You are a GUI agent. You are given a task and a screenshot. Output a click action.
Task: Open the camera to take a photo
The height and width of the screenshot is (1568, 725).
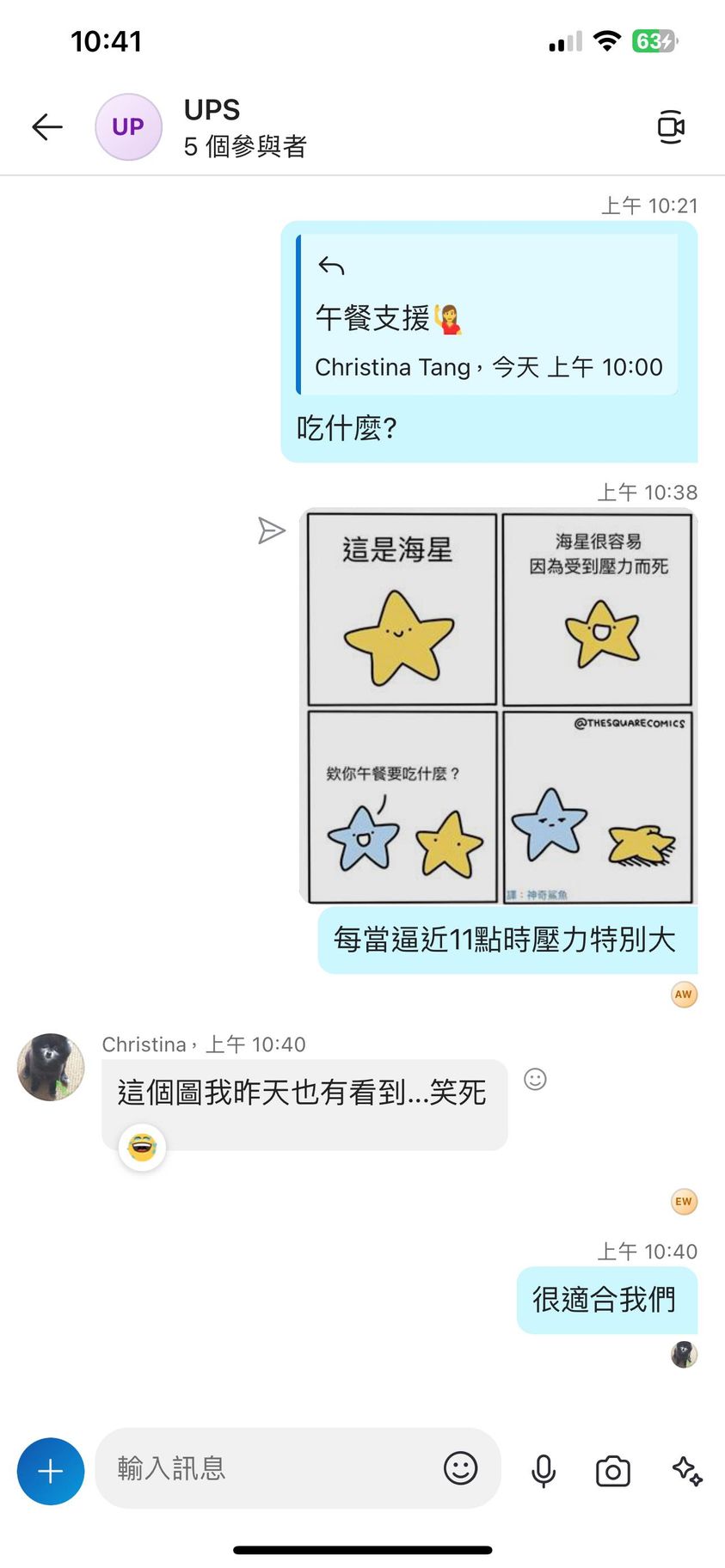click(612, 1471)
